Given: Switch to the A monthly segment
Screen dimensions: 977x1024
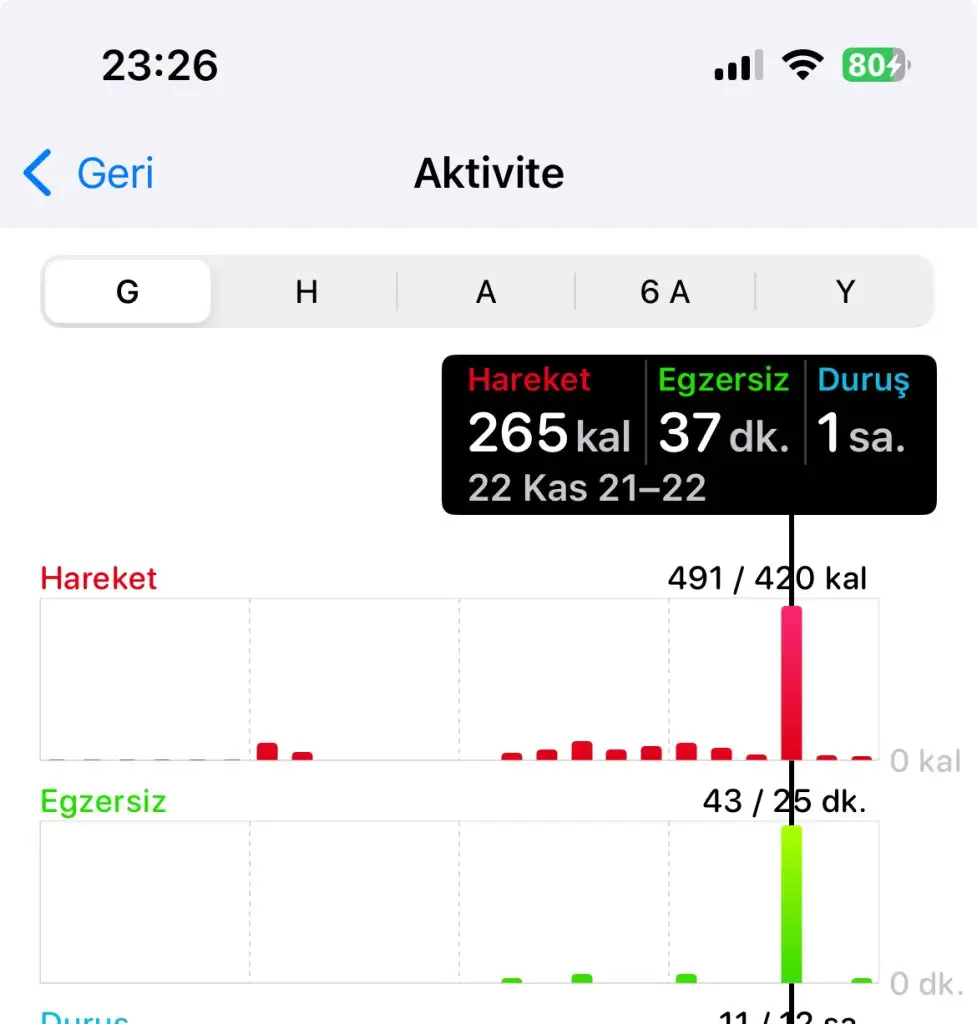Looking at the screenshot, I should tap(486, 292).
